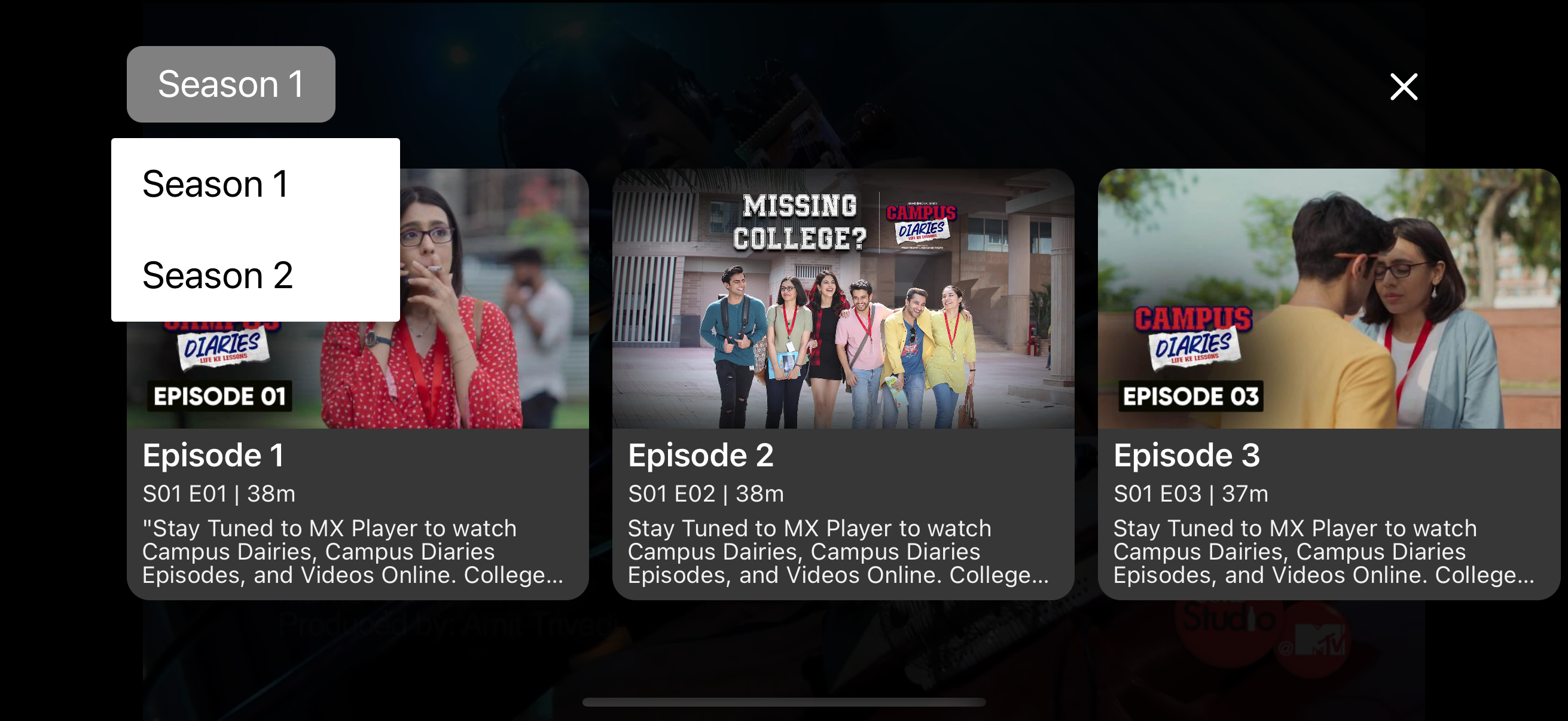This screenshot has height=721, width=1568.
Task: Select Season 1 from the list
Action: point(215,184)
